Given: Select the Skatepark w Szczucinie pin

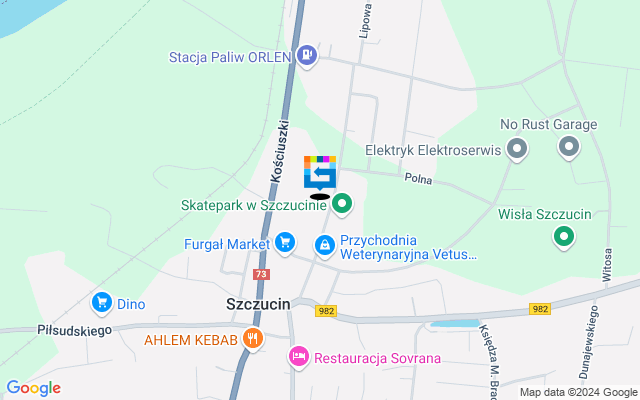Looking at the screenshot, I should [343, 205].
